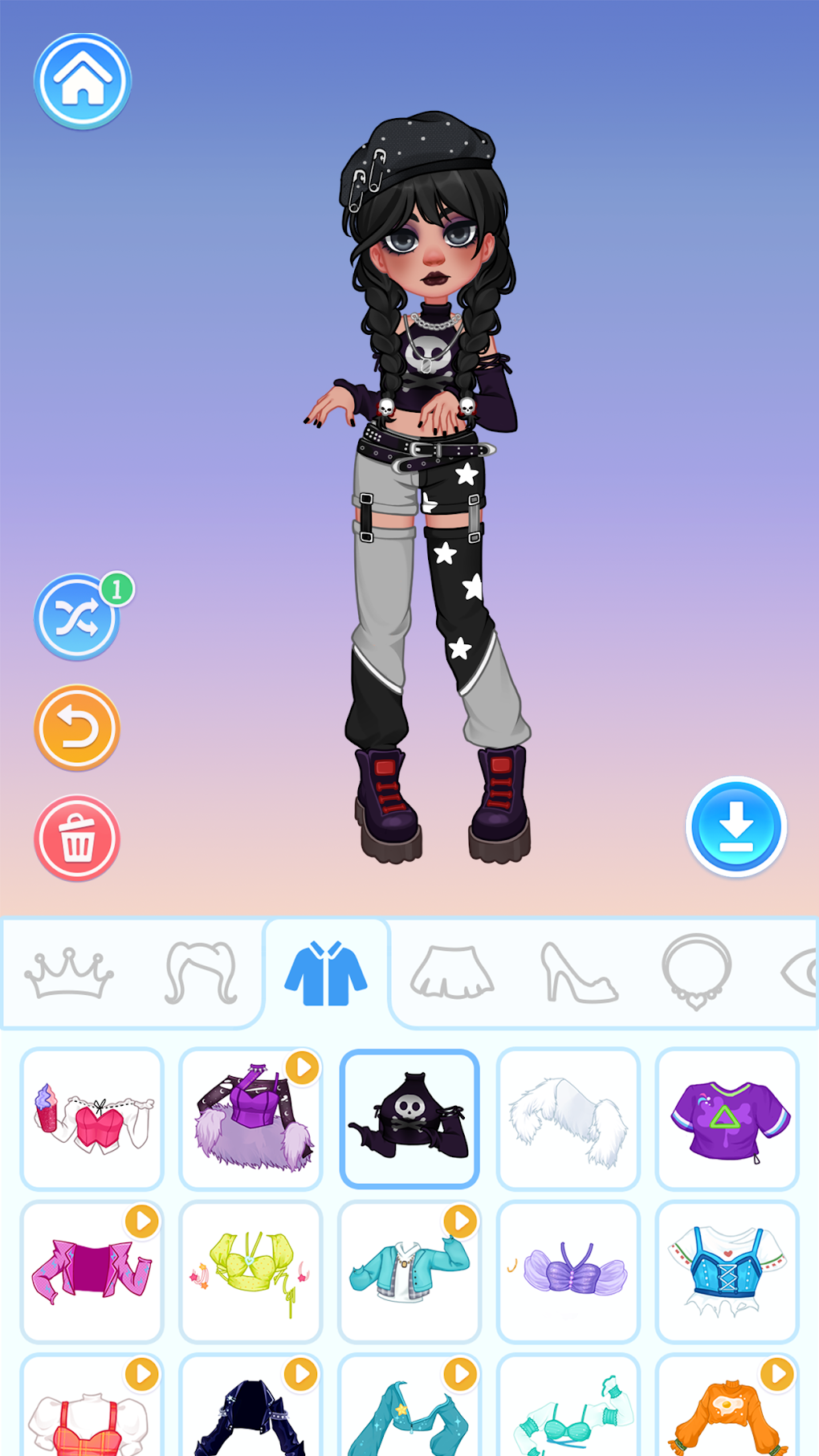819x1456 pixels.
Task: Choose the blue lace-up corset top
Action: [x=727, y=1271]
